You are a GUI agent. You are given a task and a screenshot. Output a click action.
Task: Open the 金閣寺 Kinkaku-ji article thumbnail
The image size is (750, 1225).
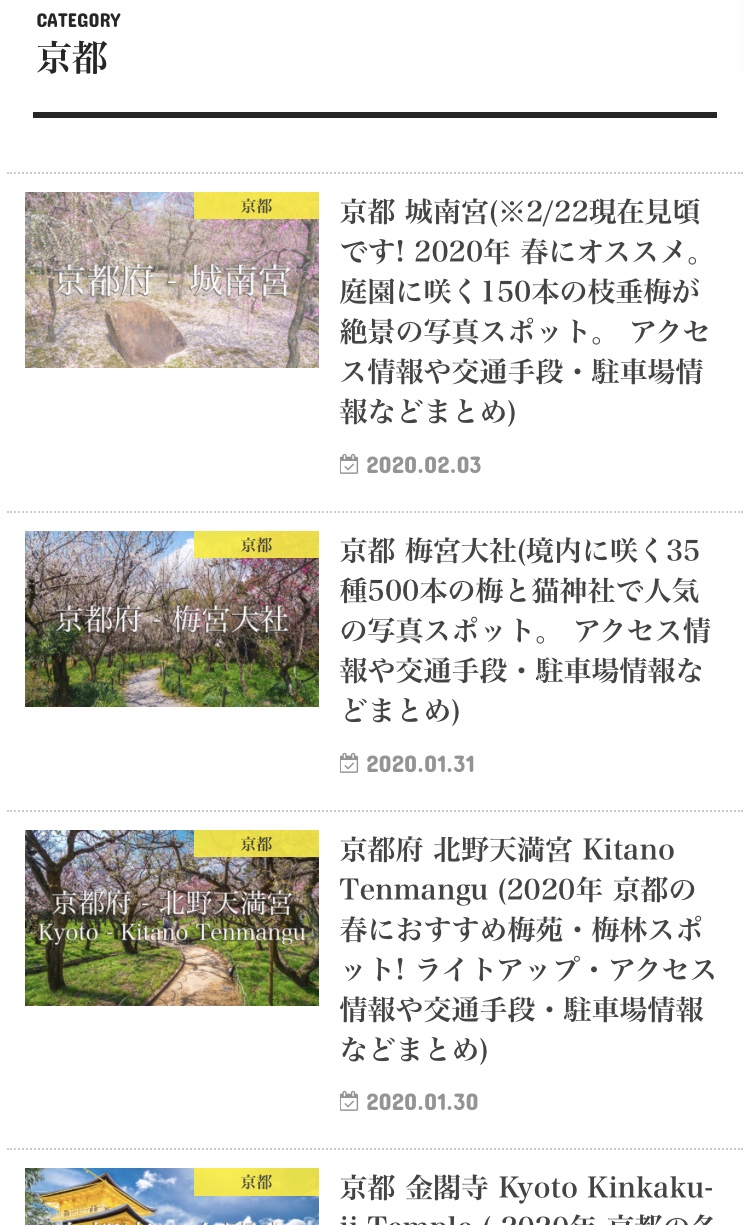click(x=172, y=1197)
